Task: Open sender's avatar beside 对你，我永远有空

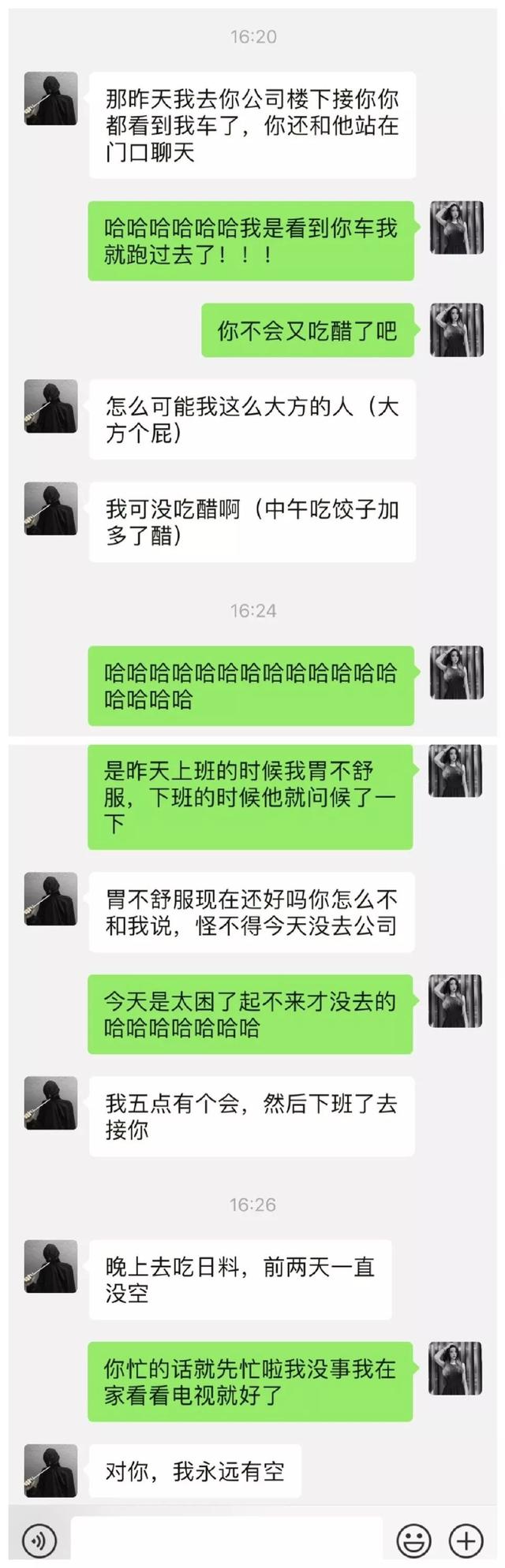Action: tap(50, 1470)
